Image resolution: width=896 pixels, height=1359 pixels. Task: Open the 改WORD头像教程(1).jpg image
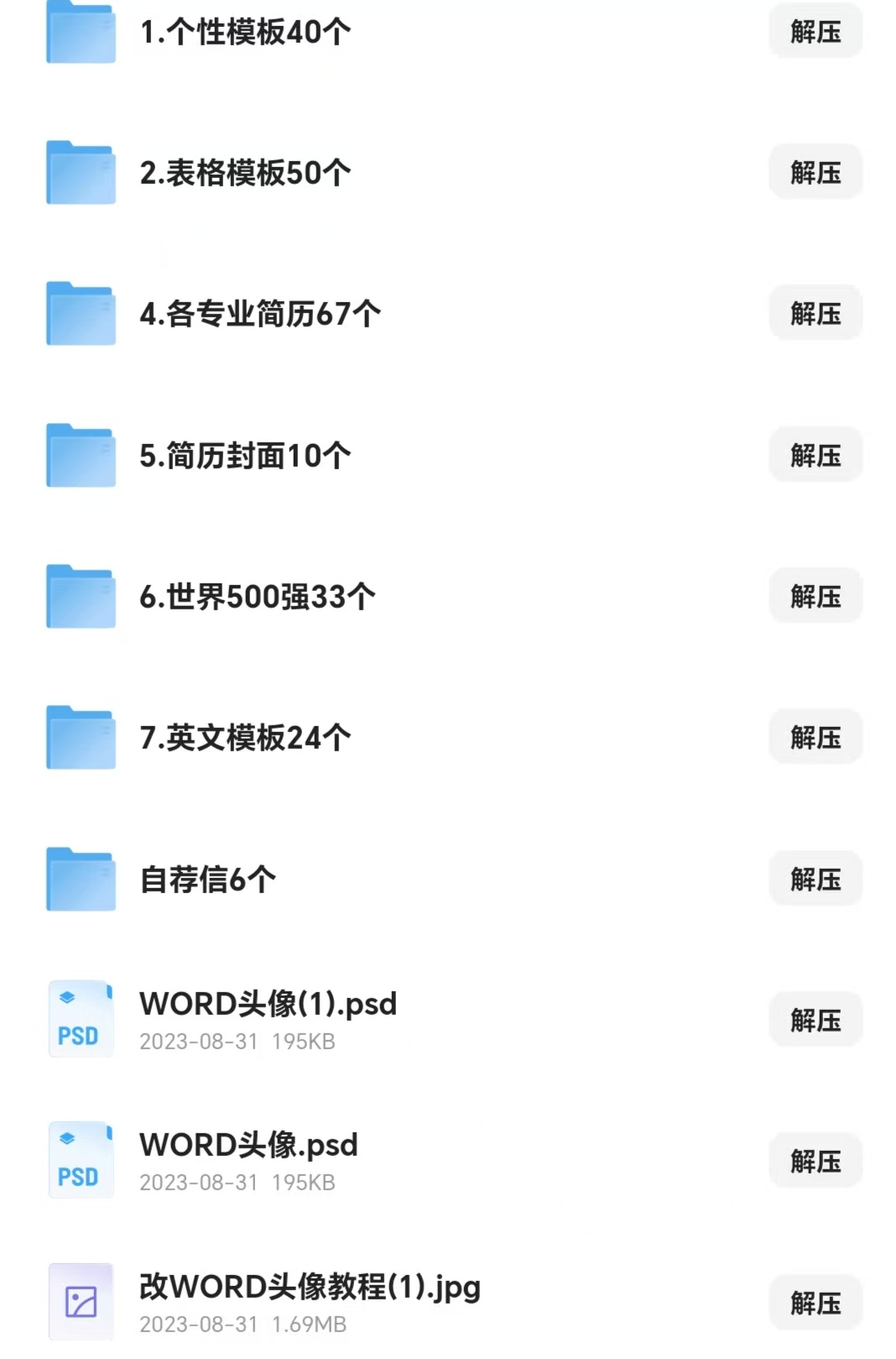(310, 1288)
